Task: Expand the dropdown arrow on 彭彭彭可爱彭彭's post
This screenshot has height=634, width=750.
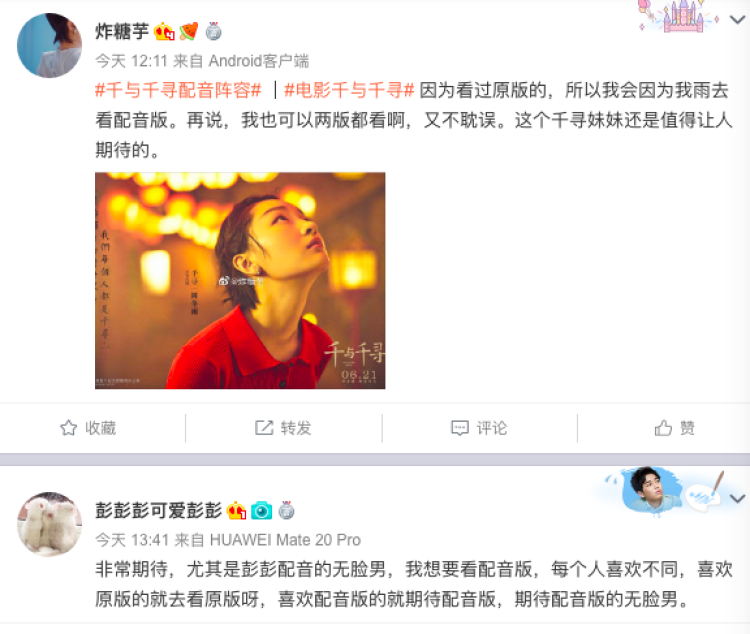Action: [x=738, y=498]
